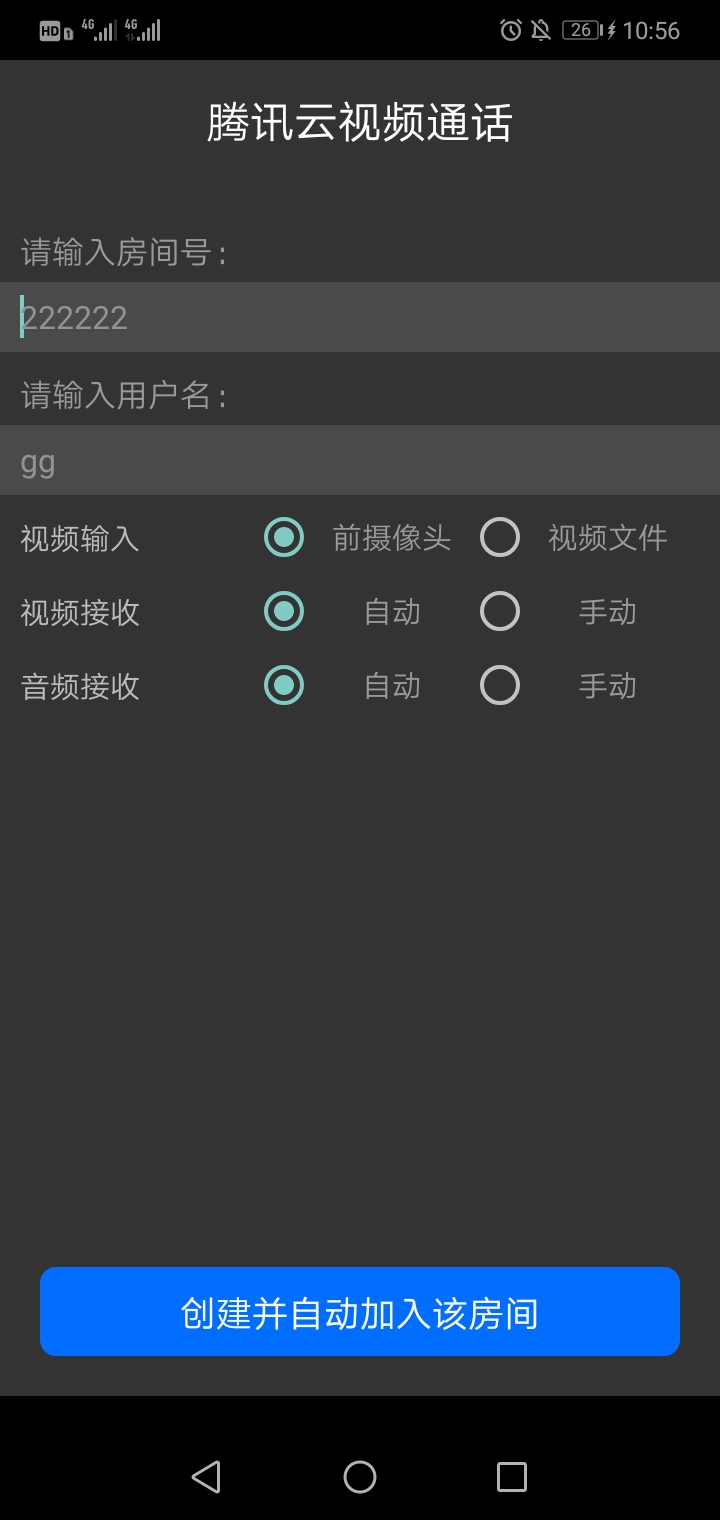
Task: Tap 创建并自动加入该房间 button
Action: coord(360,1312)
